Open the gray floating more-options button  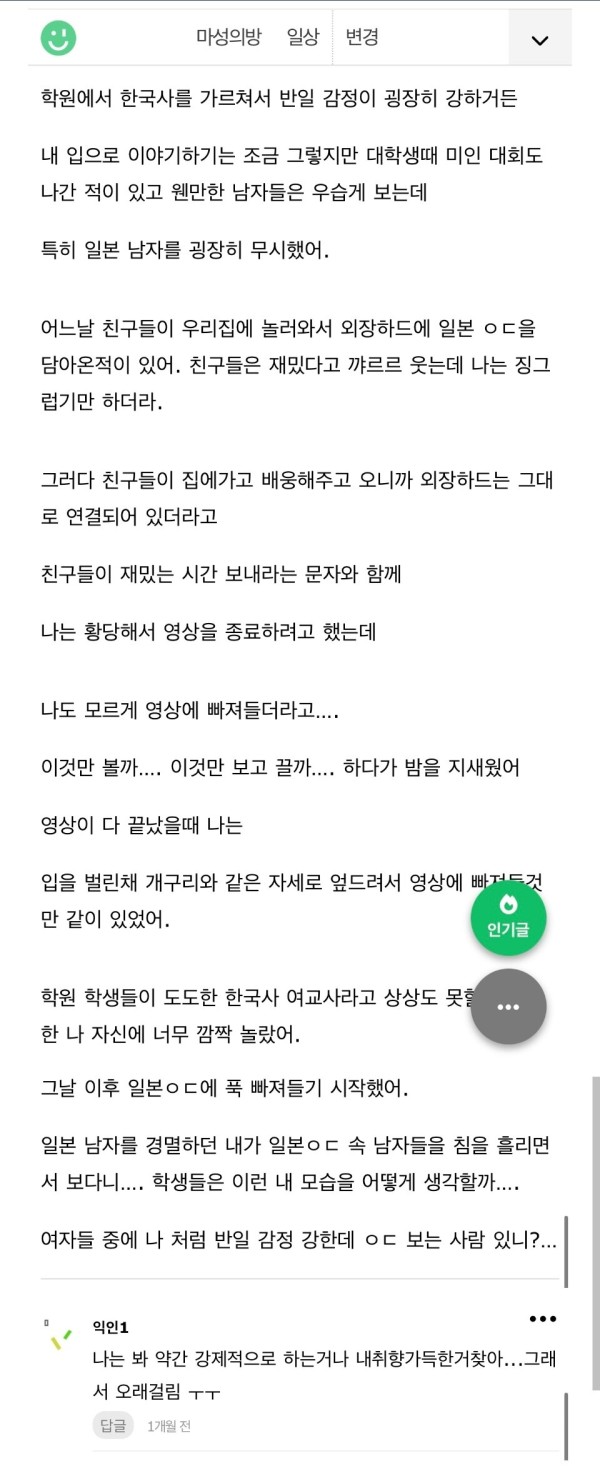tap(508, 1007)
